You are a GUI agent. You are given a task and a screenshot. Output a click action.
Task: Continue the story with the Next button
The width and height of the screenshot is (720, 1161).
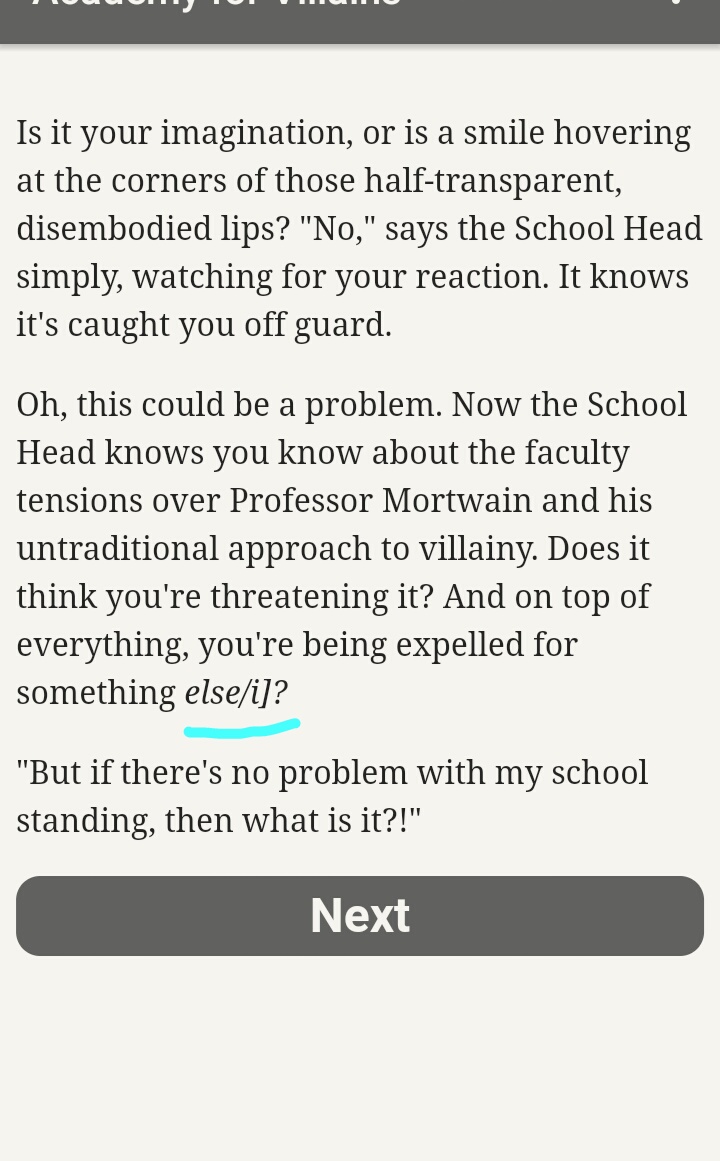tap(360, 916)
